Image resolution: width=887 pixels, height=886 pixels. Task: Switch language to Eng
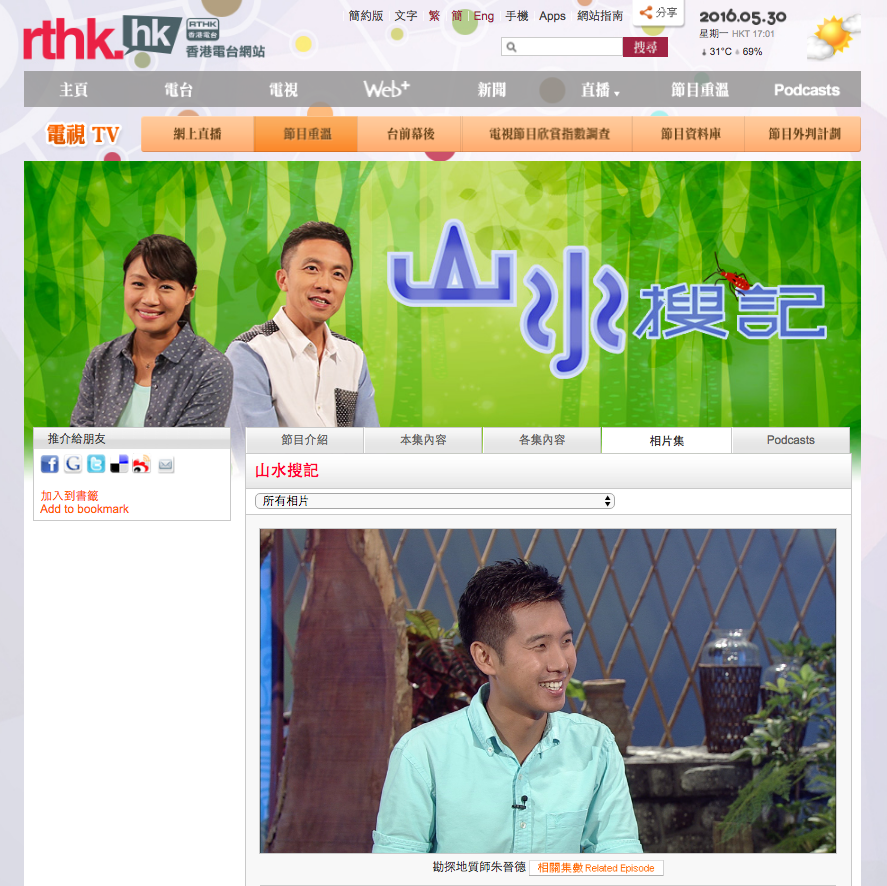click(484, 16)
